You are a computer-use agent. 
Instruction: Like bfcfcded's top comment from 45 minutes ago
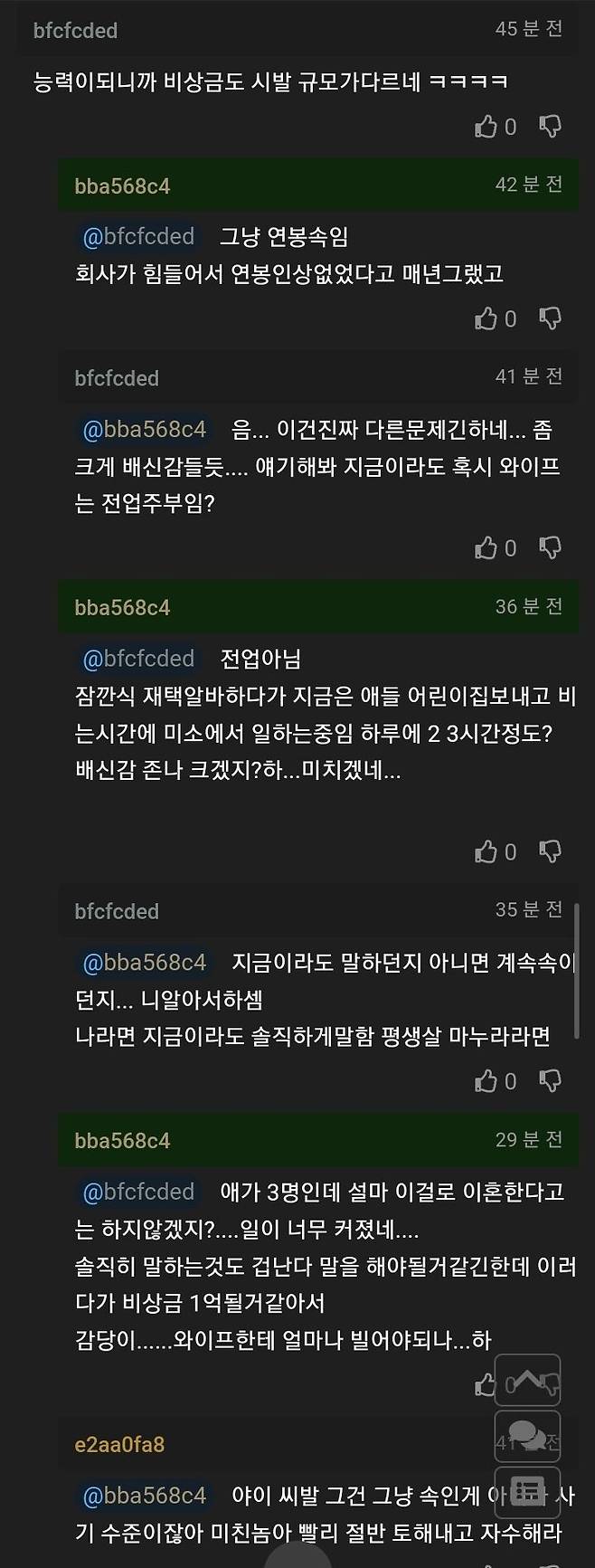click(x=486, y=127)
